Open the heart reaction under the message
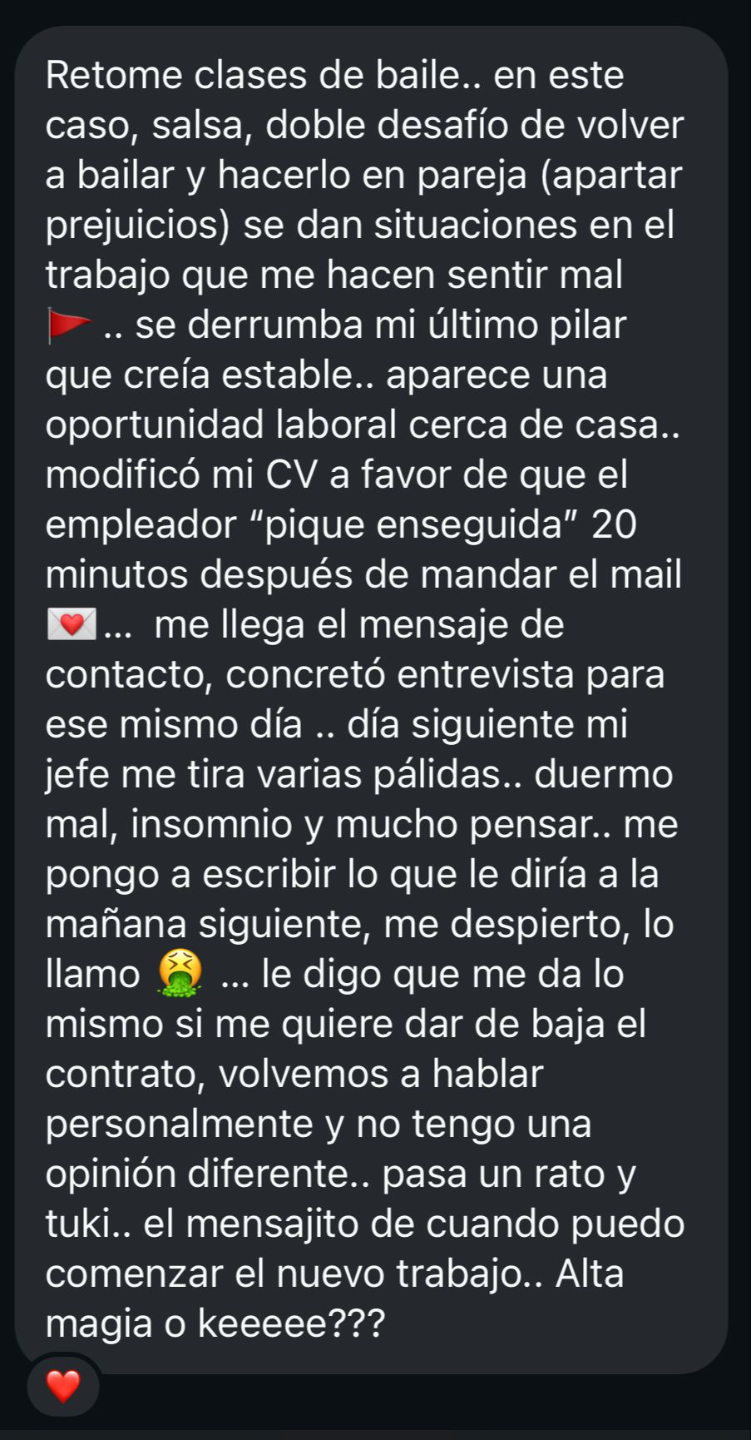This screenshot has width=751, height=1440. point(63,1387)
